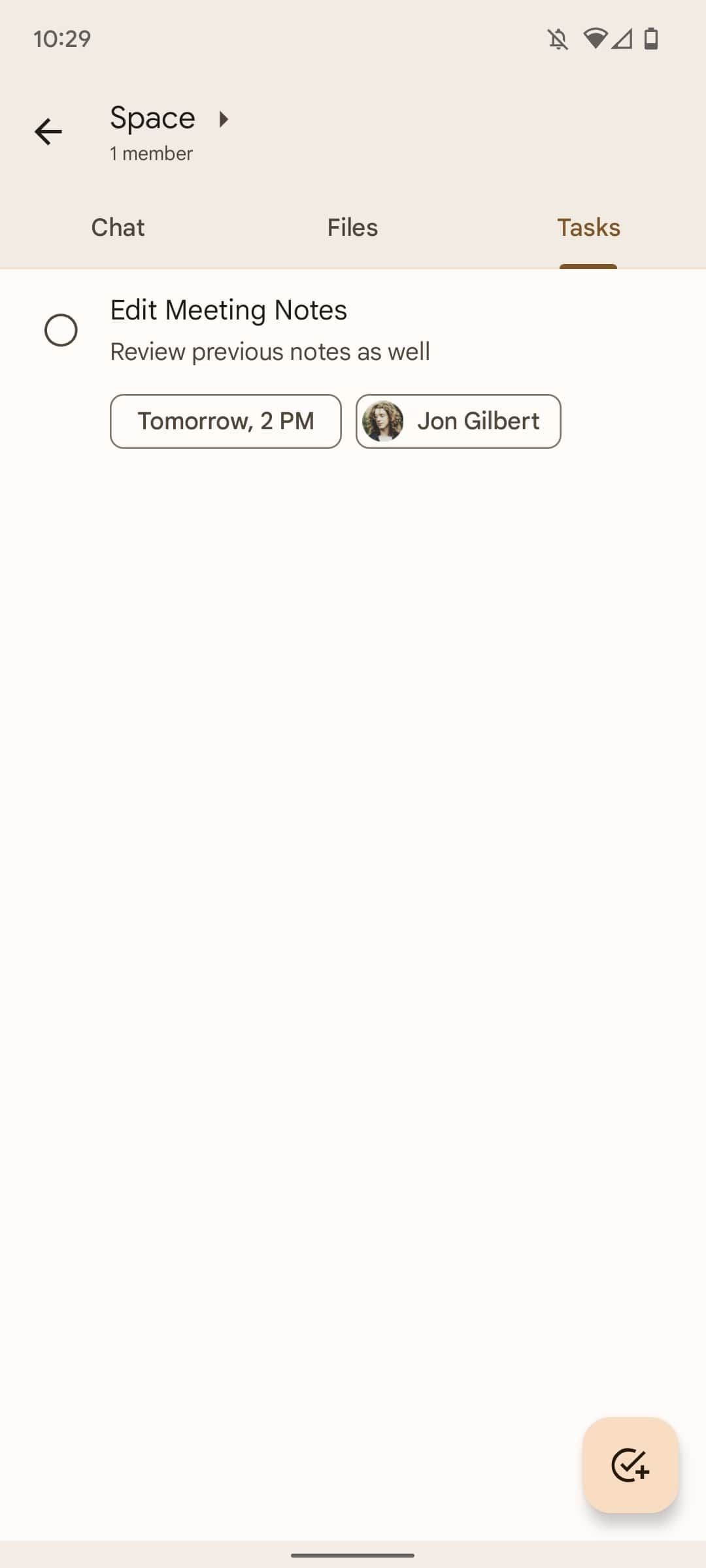Tap the Tomorrow, 2 PM due date chip
The height and width of the screenshot is (1568, 706).
point(226,421)
